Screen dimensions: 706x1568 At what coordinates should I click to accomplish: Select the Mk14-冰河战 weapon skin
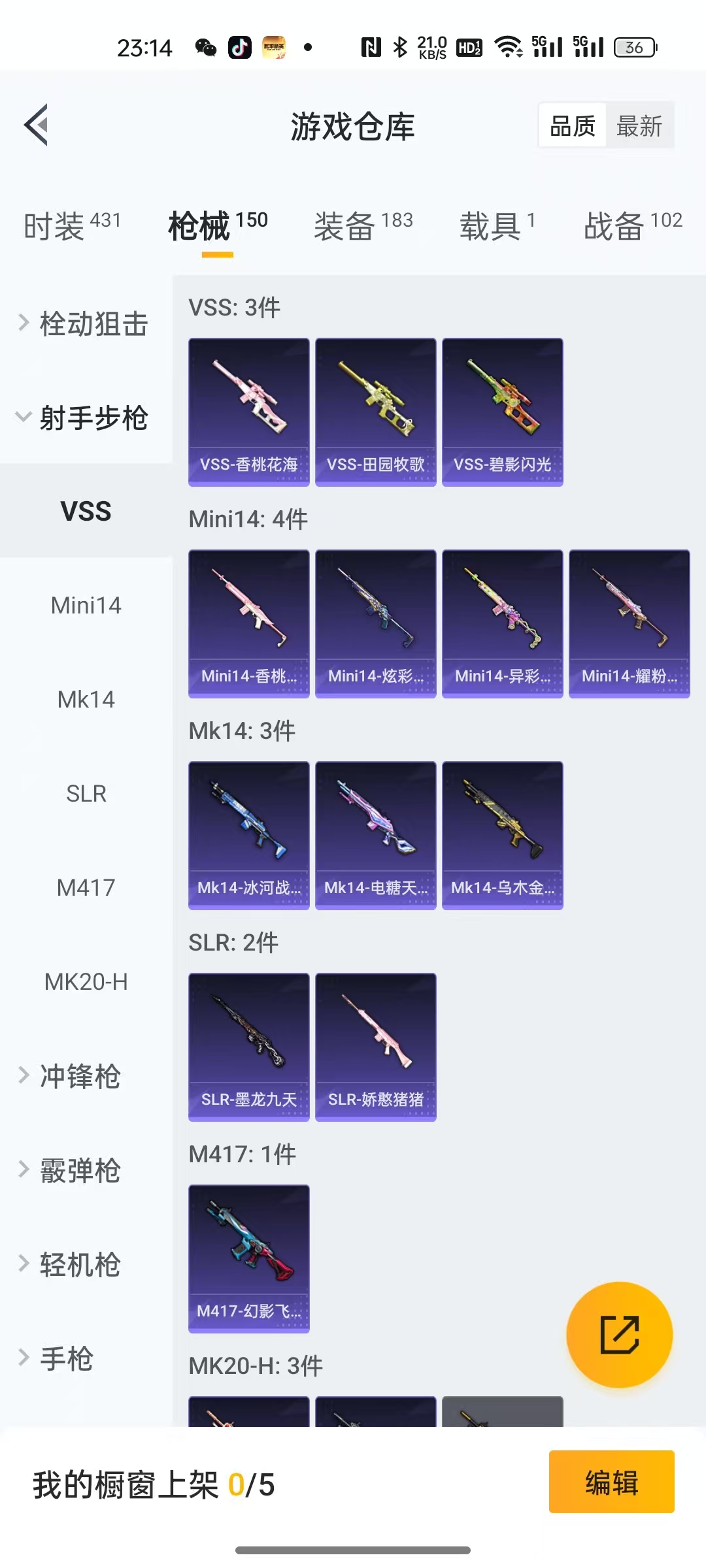pyautogui.click(x=248, y=835)
